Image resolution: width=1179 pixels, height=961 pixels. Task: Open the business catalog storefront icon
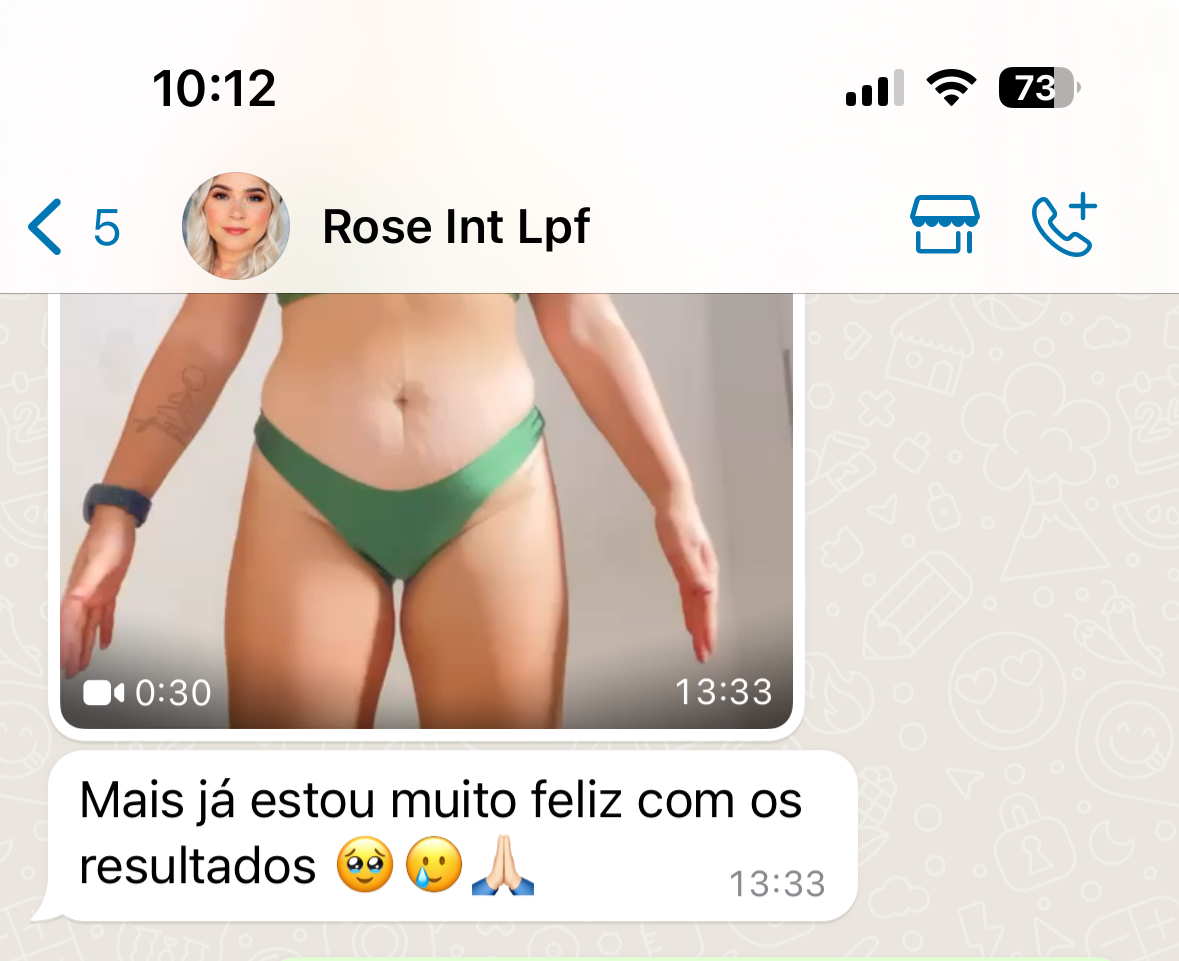click(944, 225)
